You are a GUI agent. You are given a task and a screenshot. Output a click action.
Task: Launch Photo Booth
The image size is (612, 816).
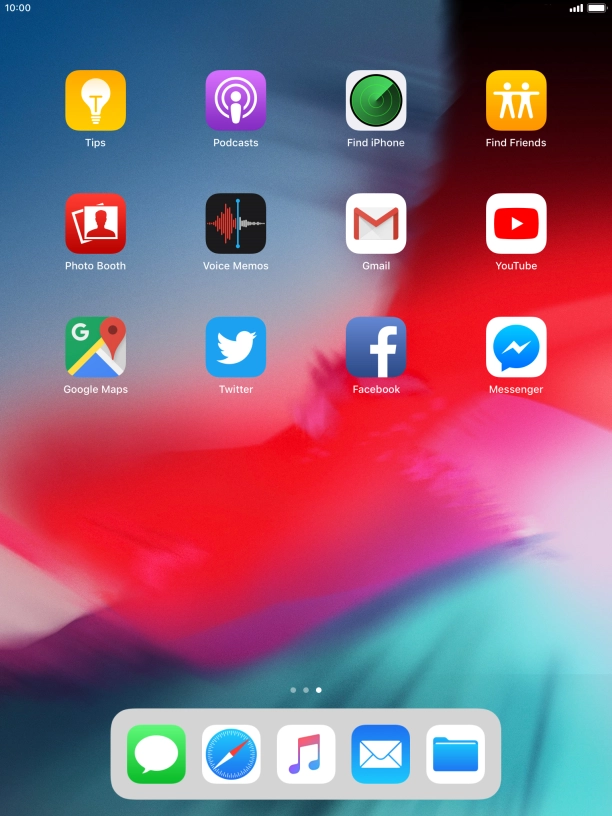pyautogui.click(x=95, y=223)
